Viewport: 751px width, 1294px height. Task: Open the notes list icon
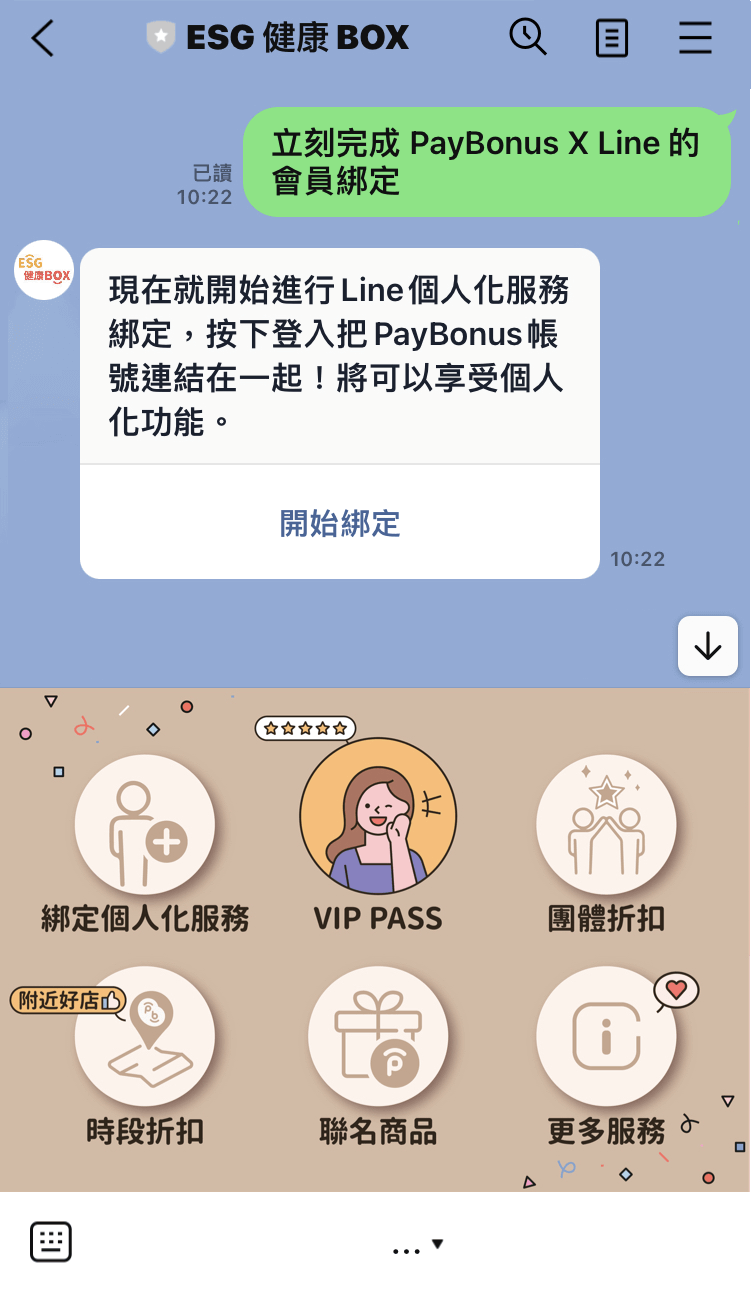pos(611,39)
